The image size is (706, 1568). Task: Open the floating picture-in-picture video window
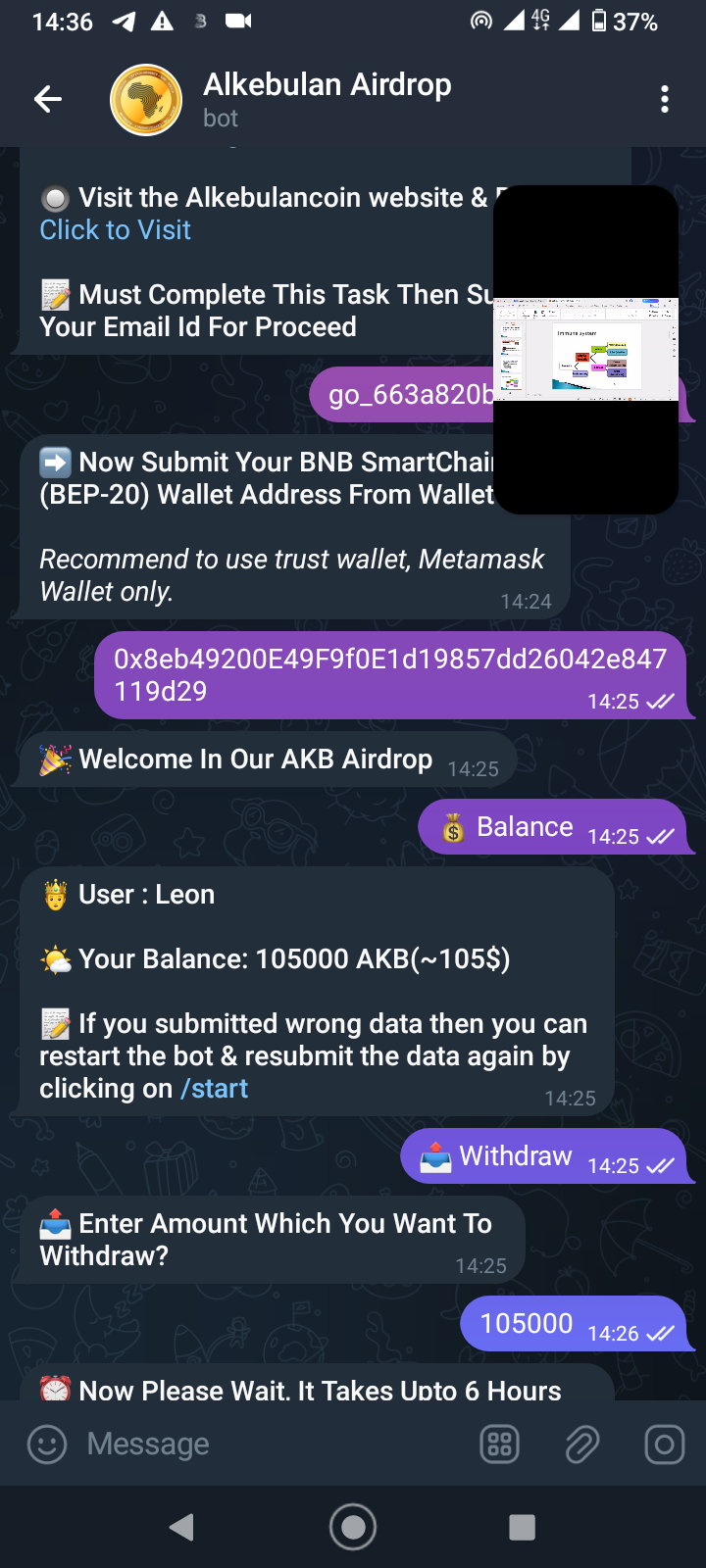tap(585, 350)
